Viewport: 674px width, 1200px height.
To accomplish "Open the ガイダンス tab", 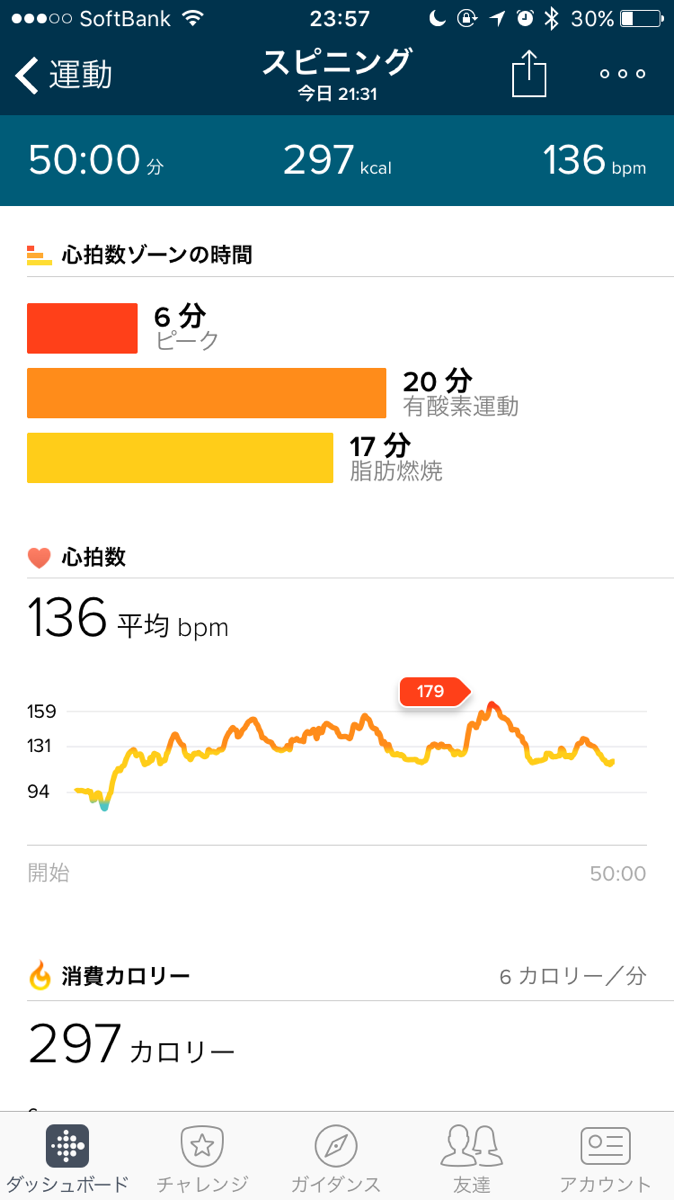I will [x=336, y=1158].
